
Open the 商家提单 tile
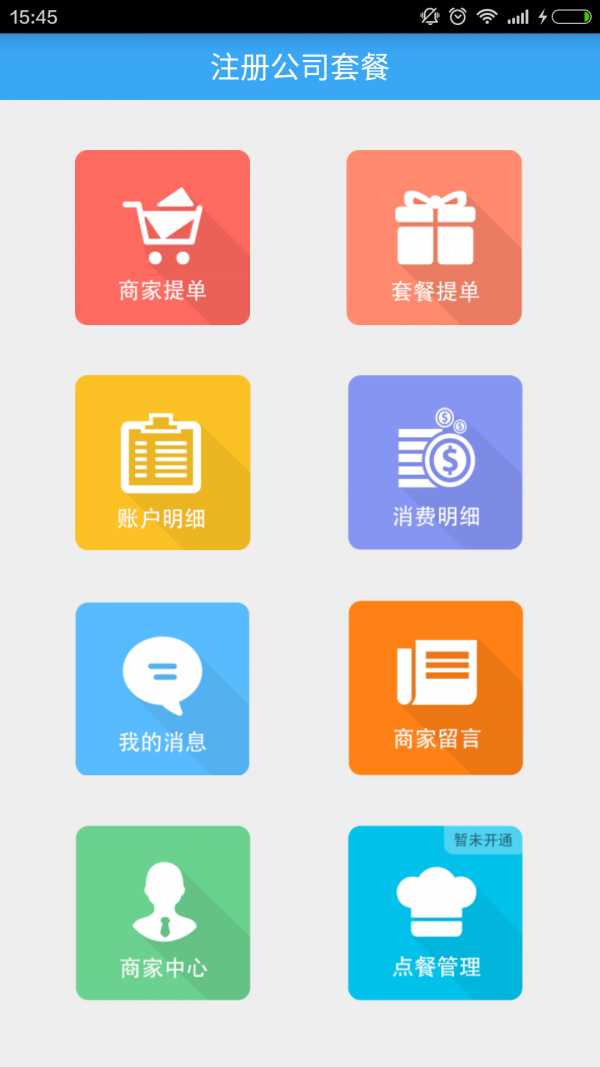click(163, 237)
